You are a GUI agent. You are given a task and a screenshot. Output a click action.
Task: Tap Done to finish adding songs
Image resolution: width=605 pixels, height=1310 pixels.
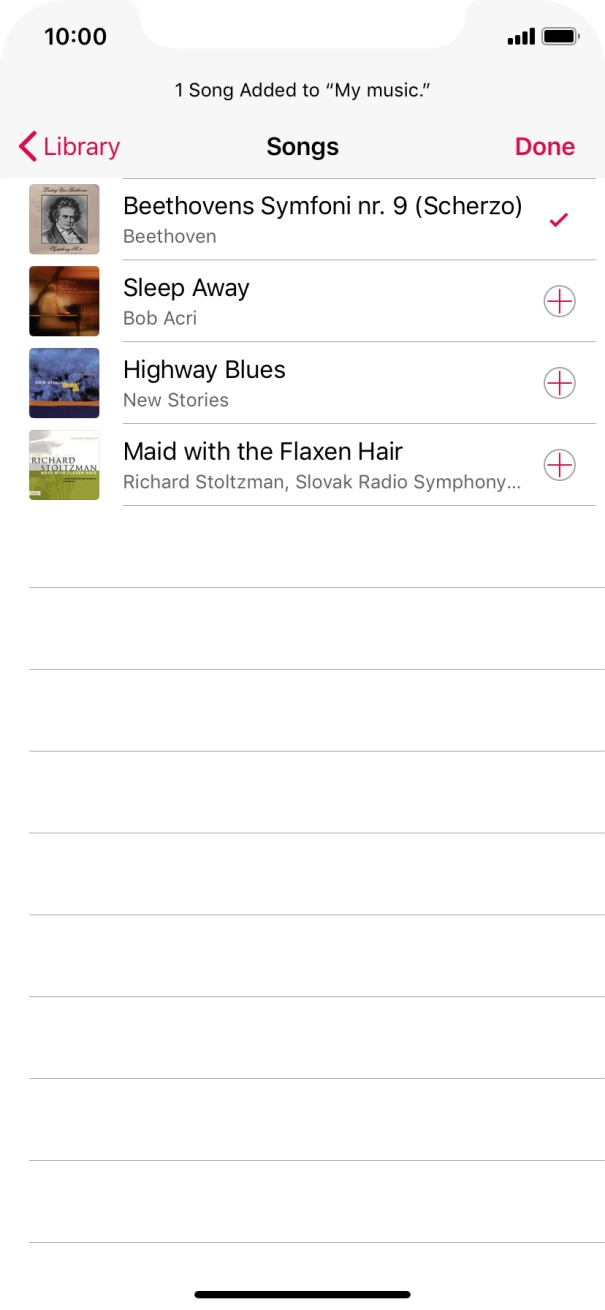[x=544, y=147]
